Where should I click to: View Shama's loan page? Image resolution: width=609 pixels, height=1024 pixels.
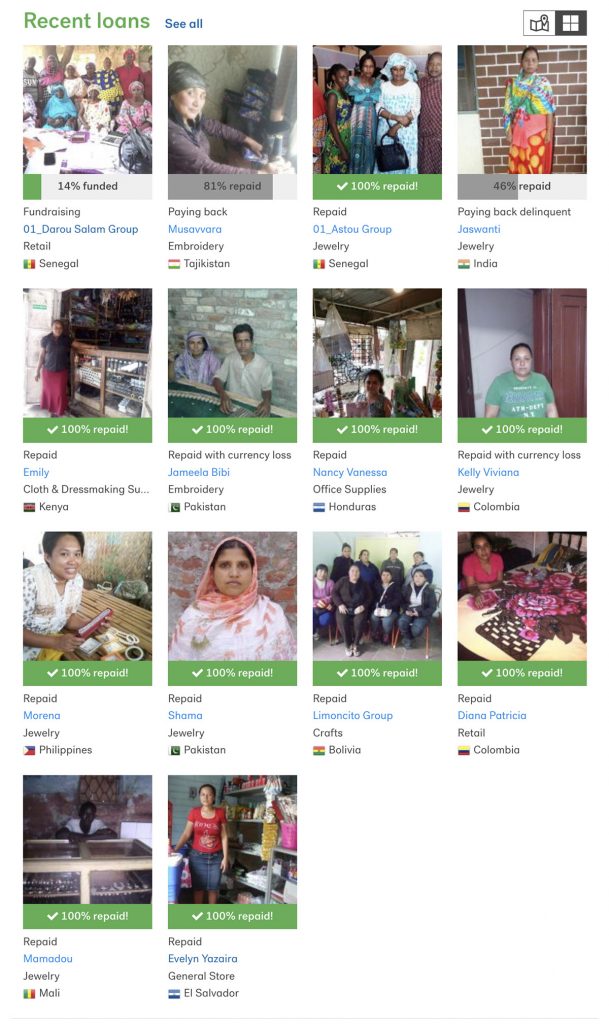[x=185, y=715]
